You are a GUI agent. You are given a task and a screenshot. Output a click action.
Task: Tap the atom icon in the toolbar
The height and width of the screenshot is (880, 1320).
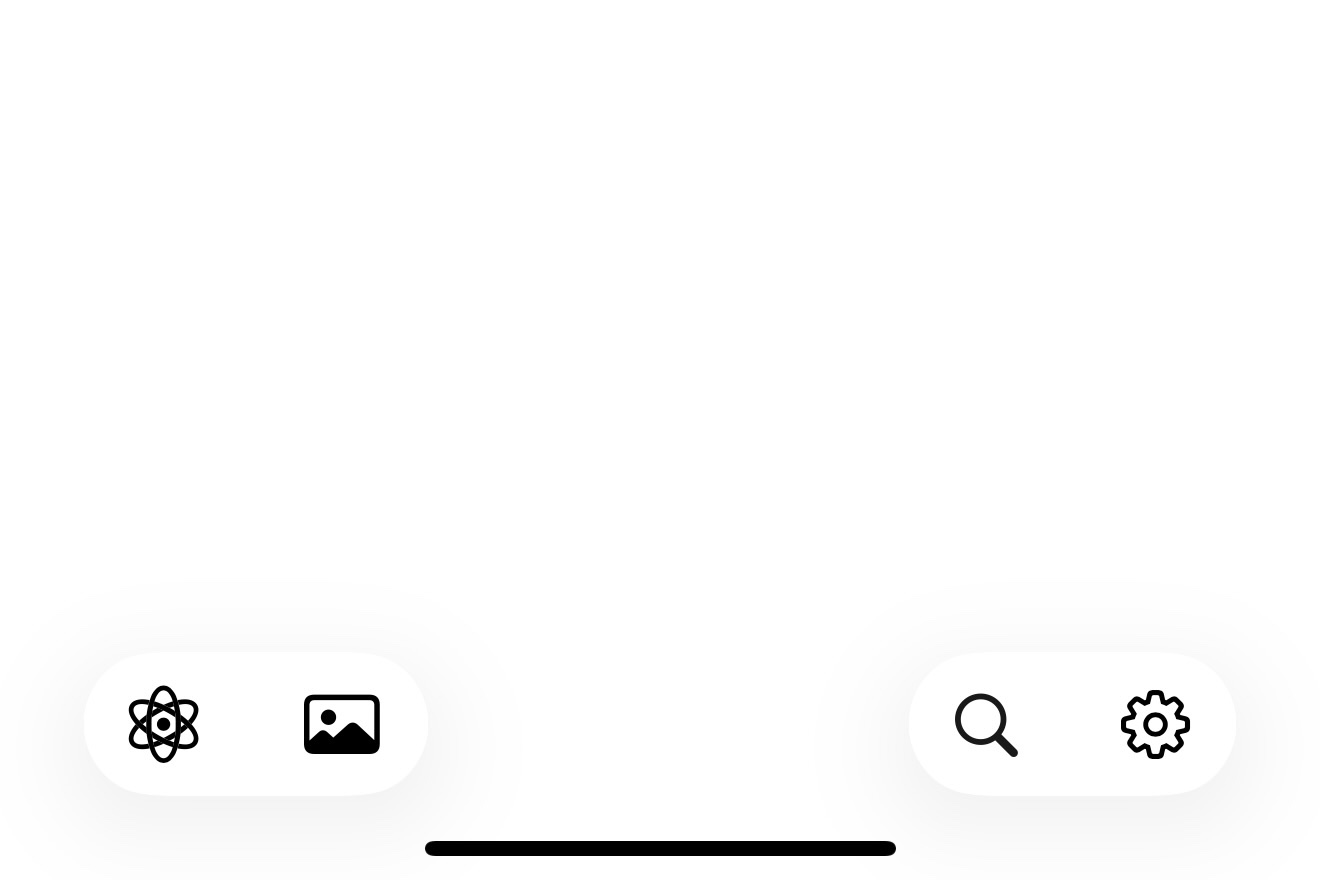click(x=164, y=724)
